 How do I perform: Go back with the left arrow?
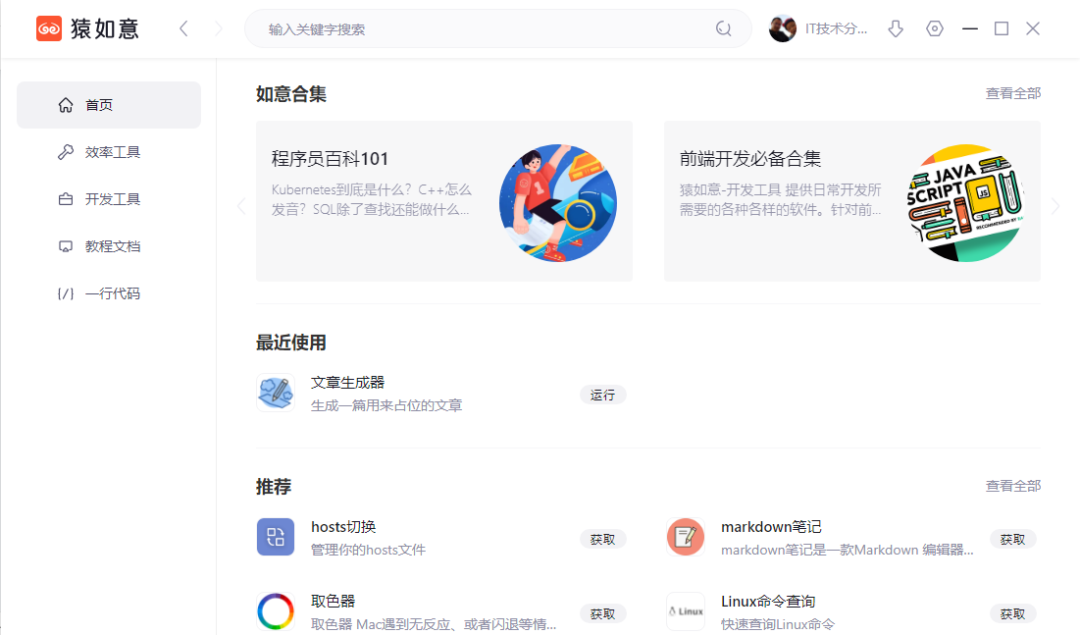click(x=183, y=29)
